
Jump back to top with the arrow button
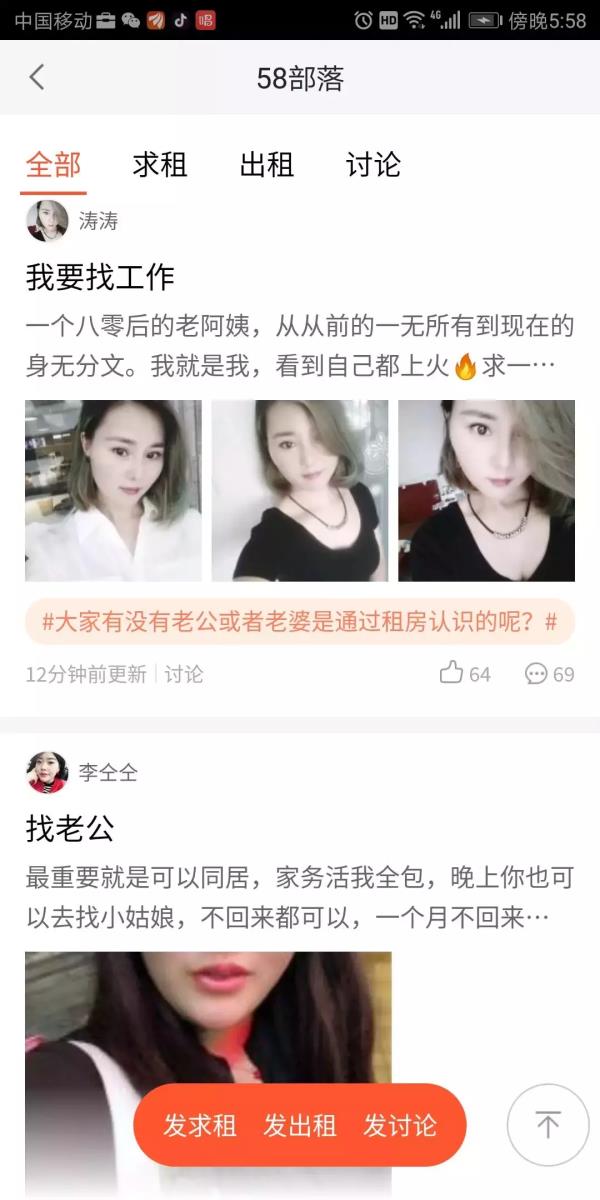coord(547,1125)
